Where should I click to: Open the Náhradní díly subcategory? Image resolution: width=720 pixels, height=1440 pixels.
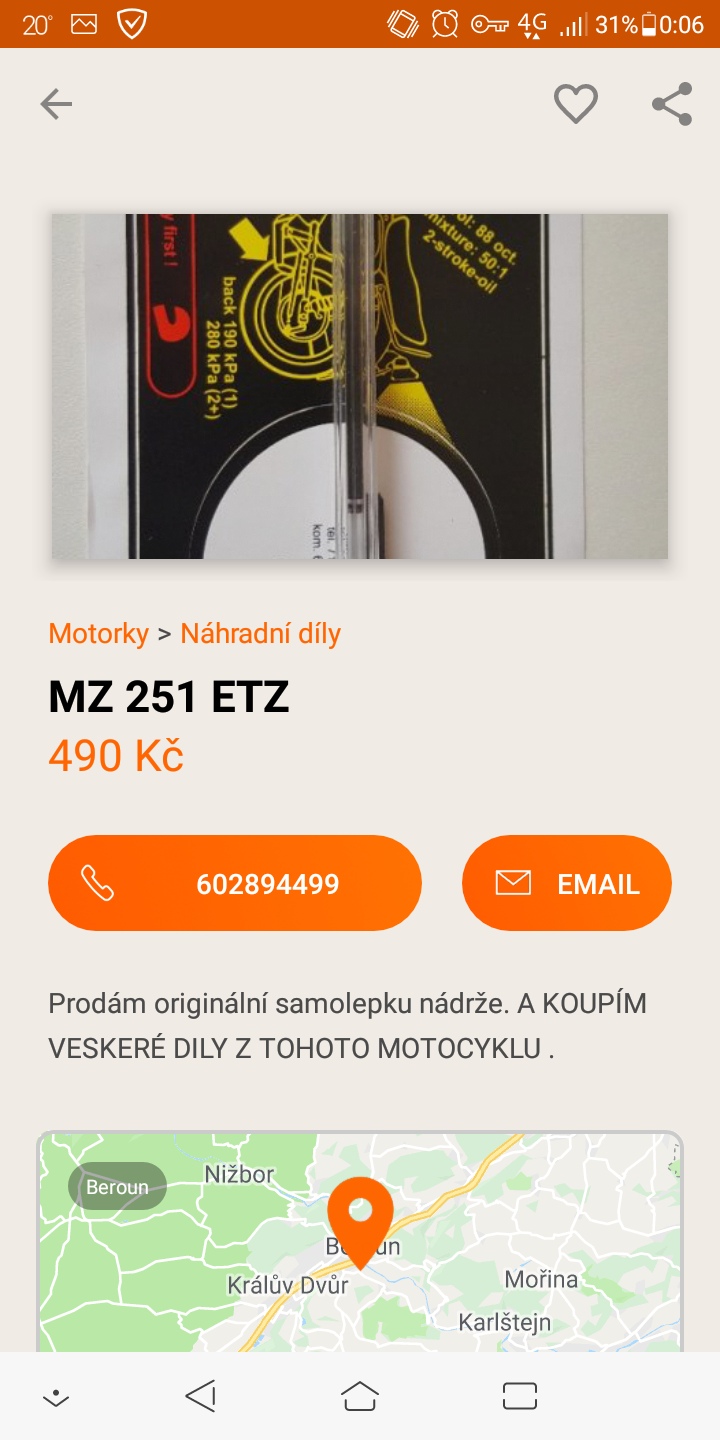tap(260, 633)
